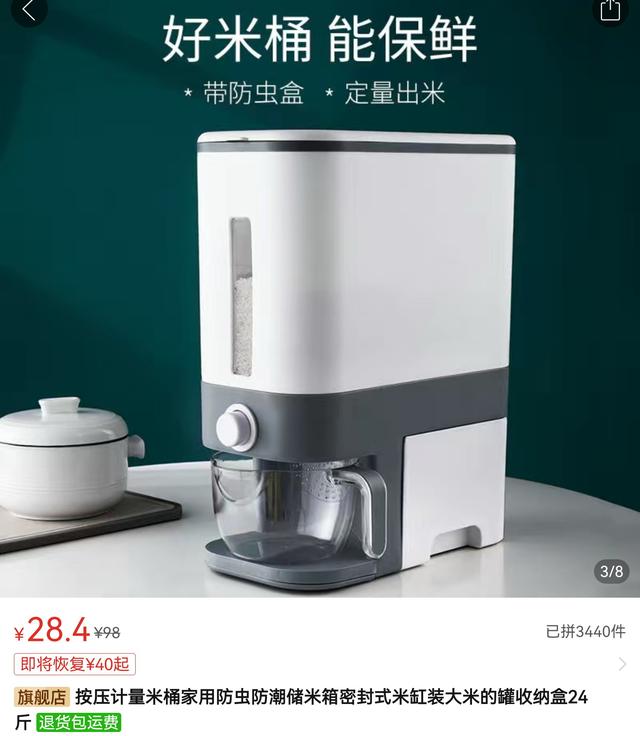640x736 pixels.
Task: Share this rice dispenser product
Action: pyautogui.click(x=610, y=11)
